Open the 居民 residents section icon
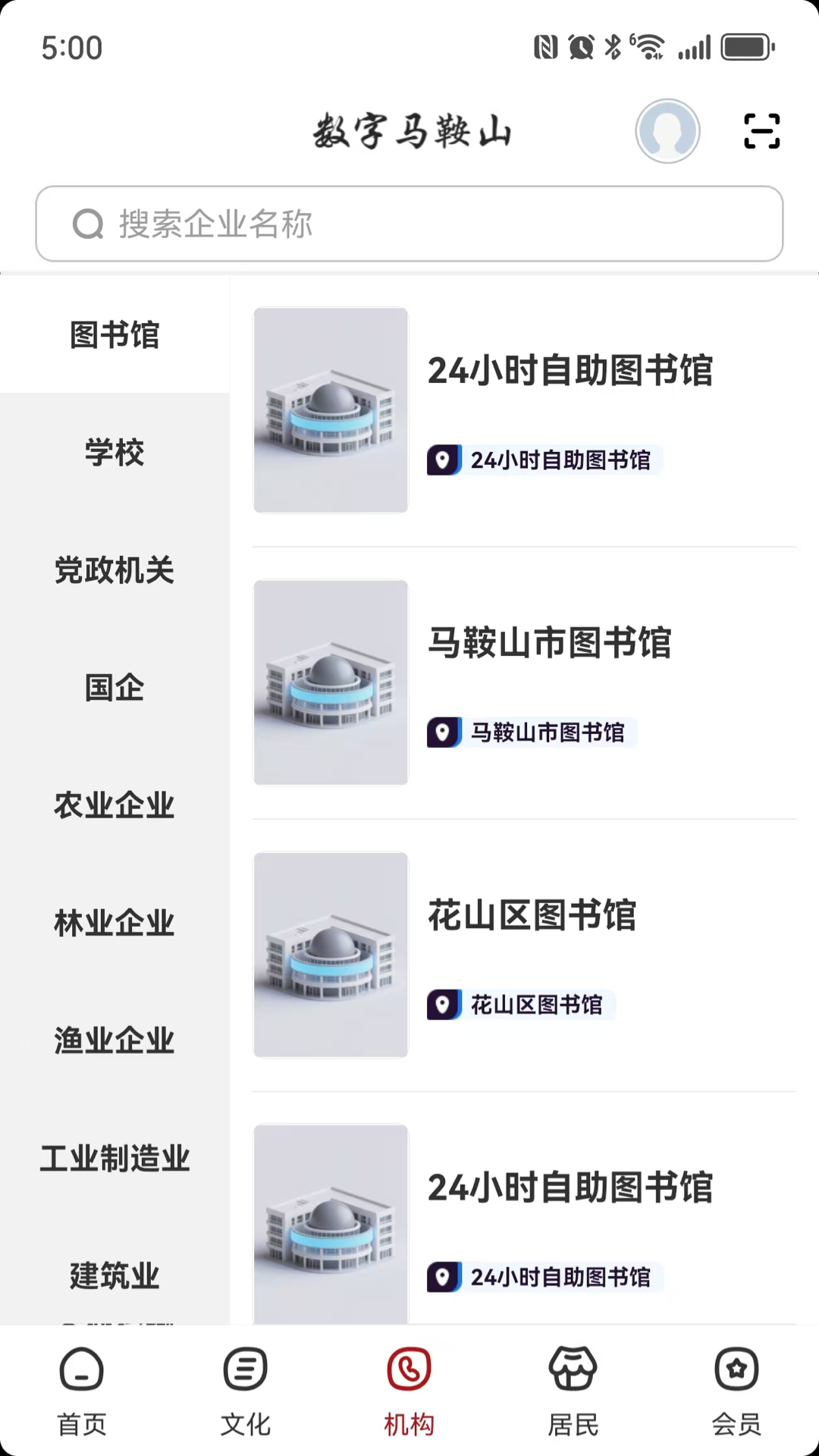The height and width of the screenshot is (1456, 819). point(573,1371)
